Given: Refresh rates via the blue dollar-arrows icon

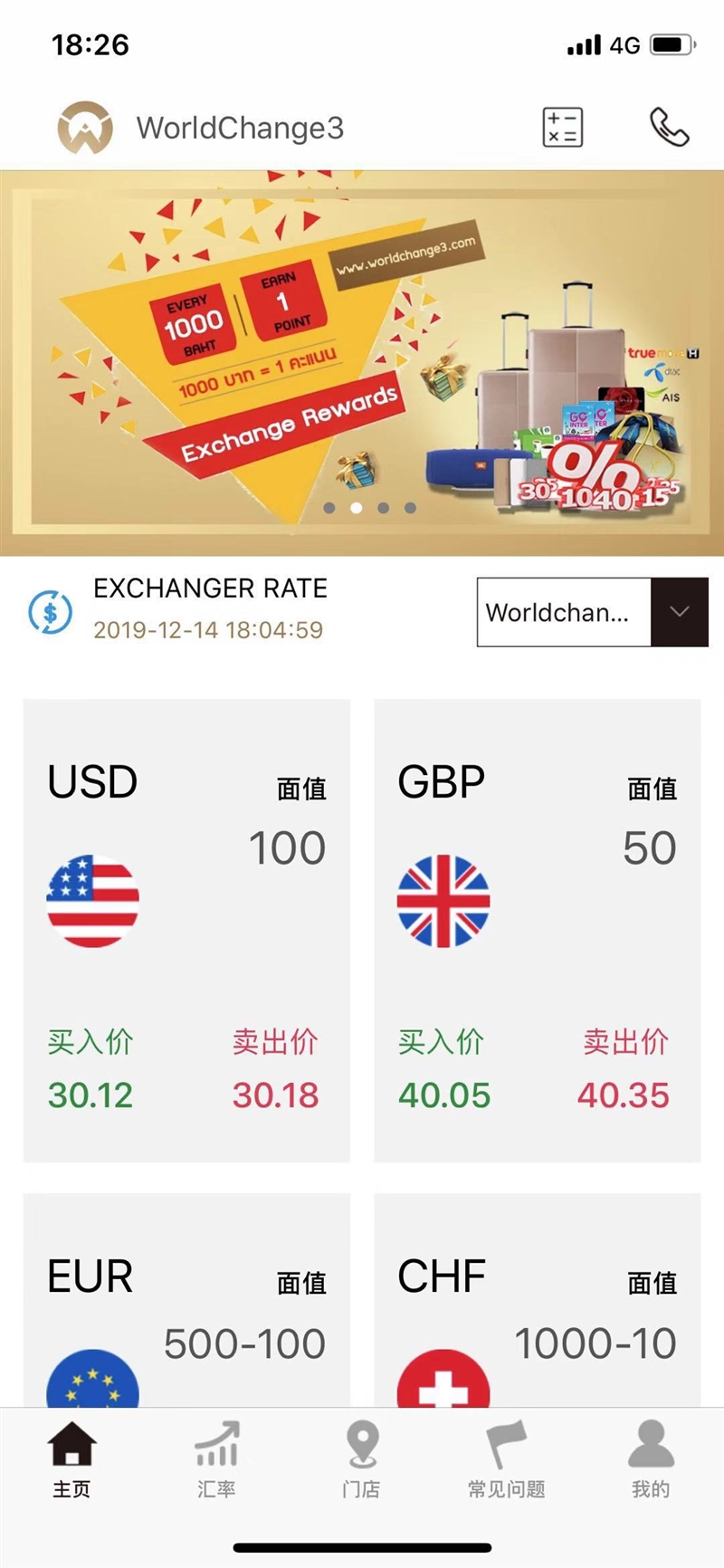Looking at the screenshot, I should pos(51,614).
